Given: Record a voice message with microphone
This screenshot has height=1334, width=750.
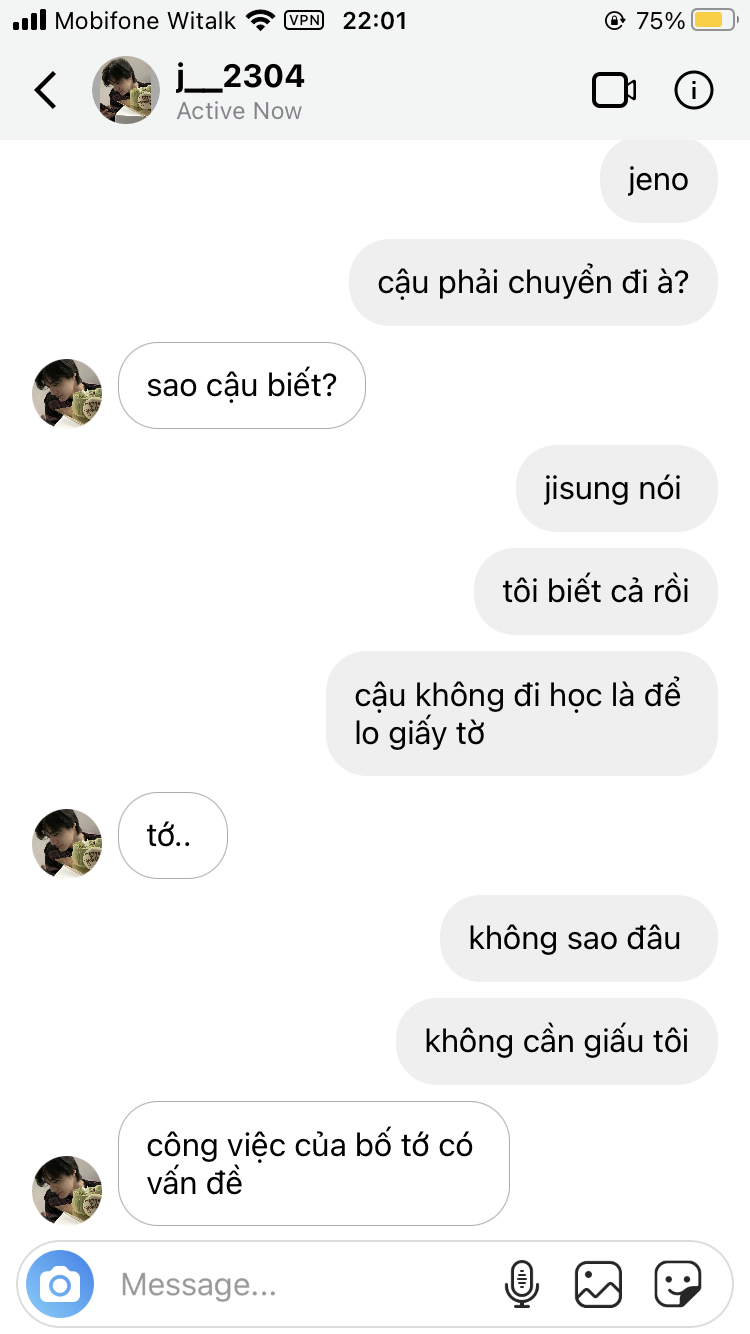Looking at the screenshot, I should click(x=521, y=1284).
